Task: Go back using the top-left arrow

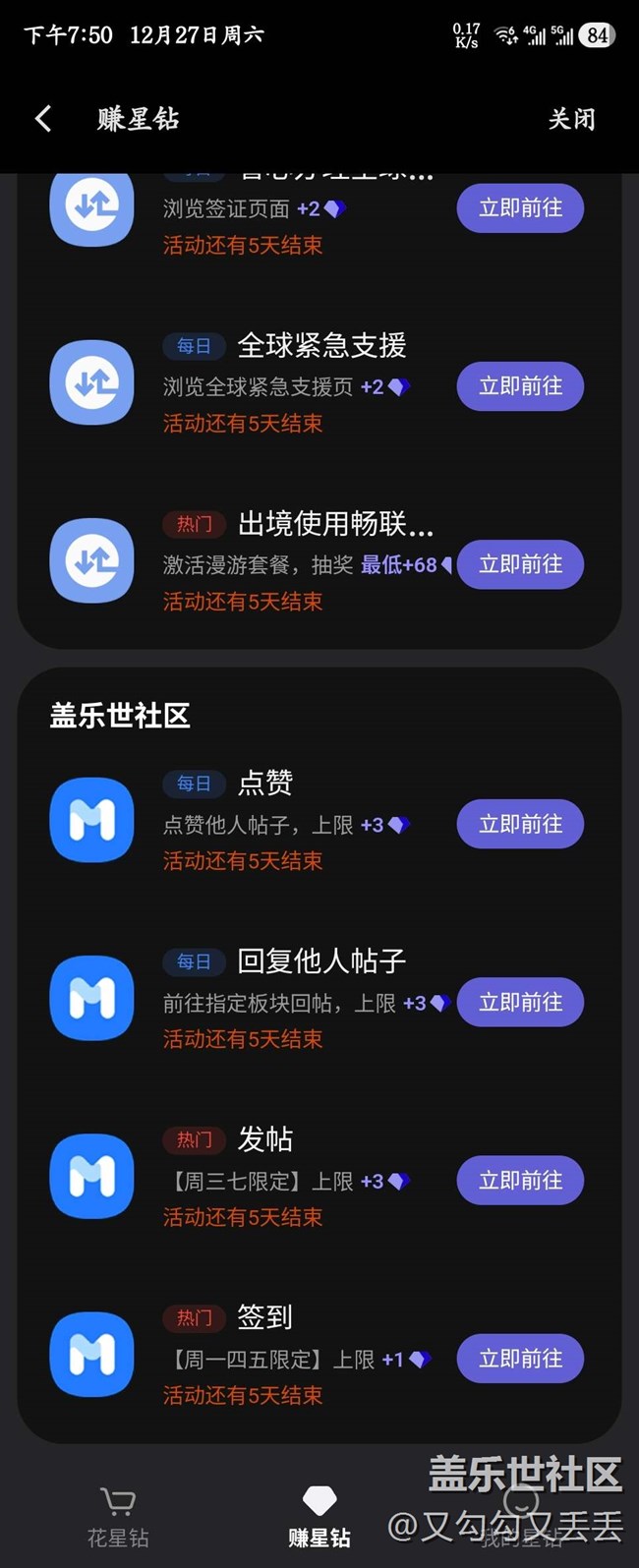Action: click(43, 120)
